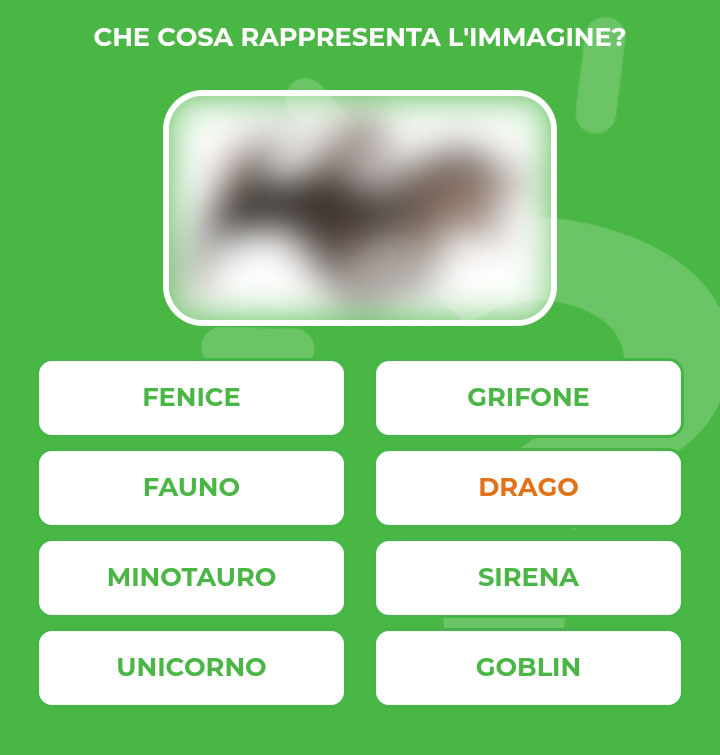The height and width of the screenshot is (755, 720).
Task: Pick GOBLIN as the answer
Action: [528, 668]
